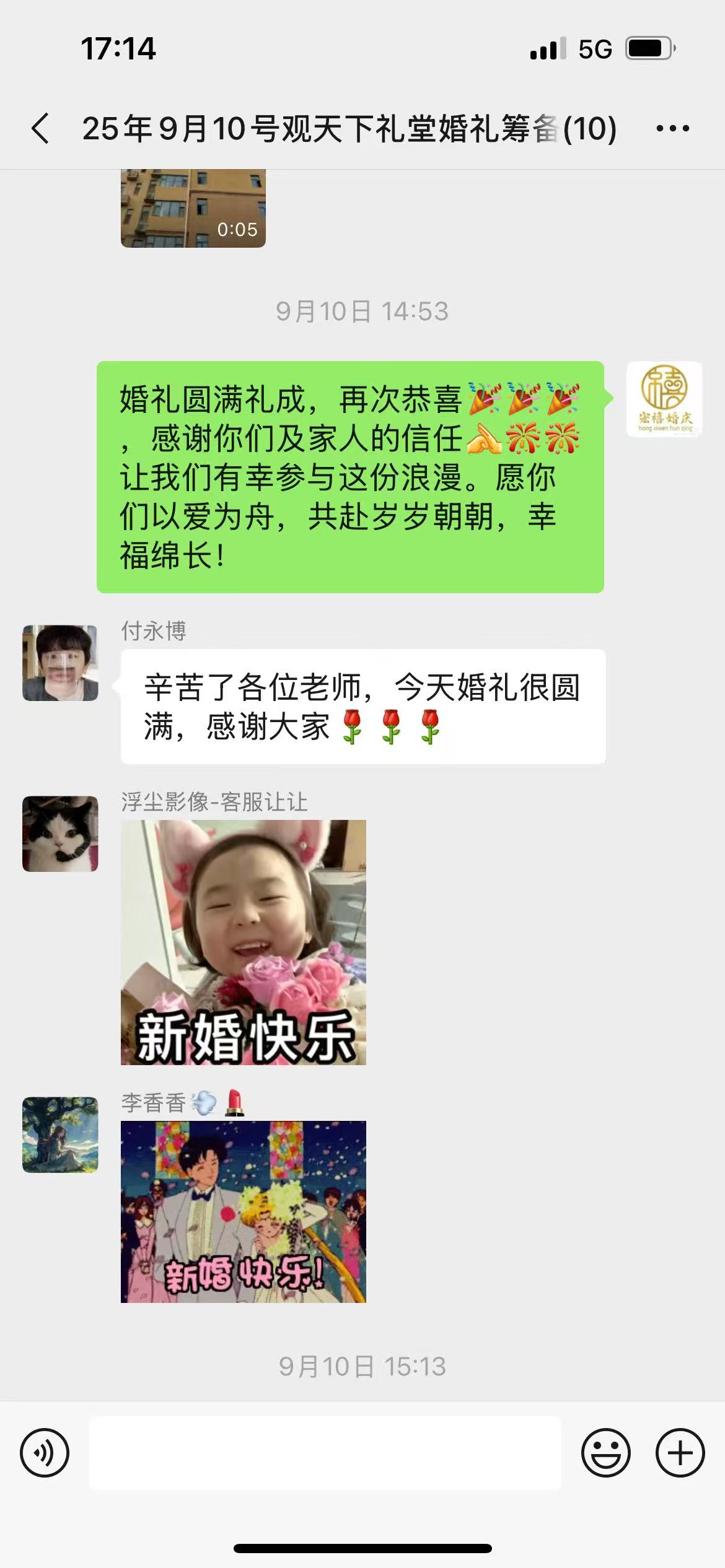Open the plus attachments menu
The image size is (725, 1568).
(x=680, y=1453)
